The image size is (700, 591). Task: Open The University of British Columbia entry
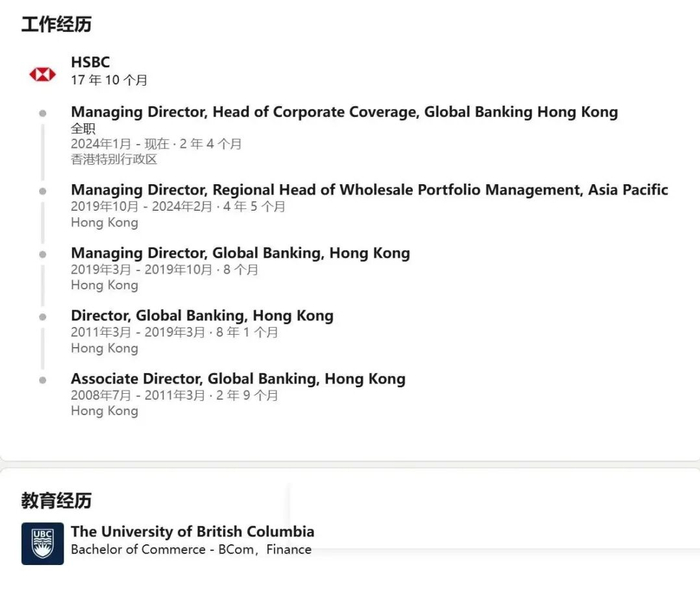(192, 532)
